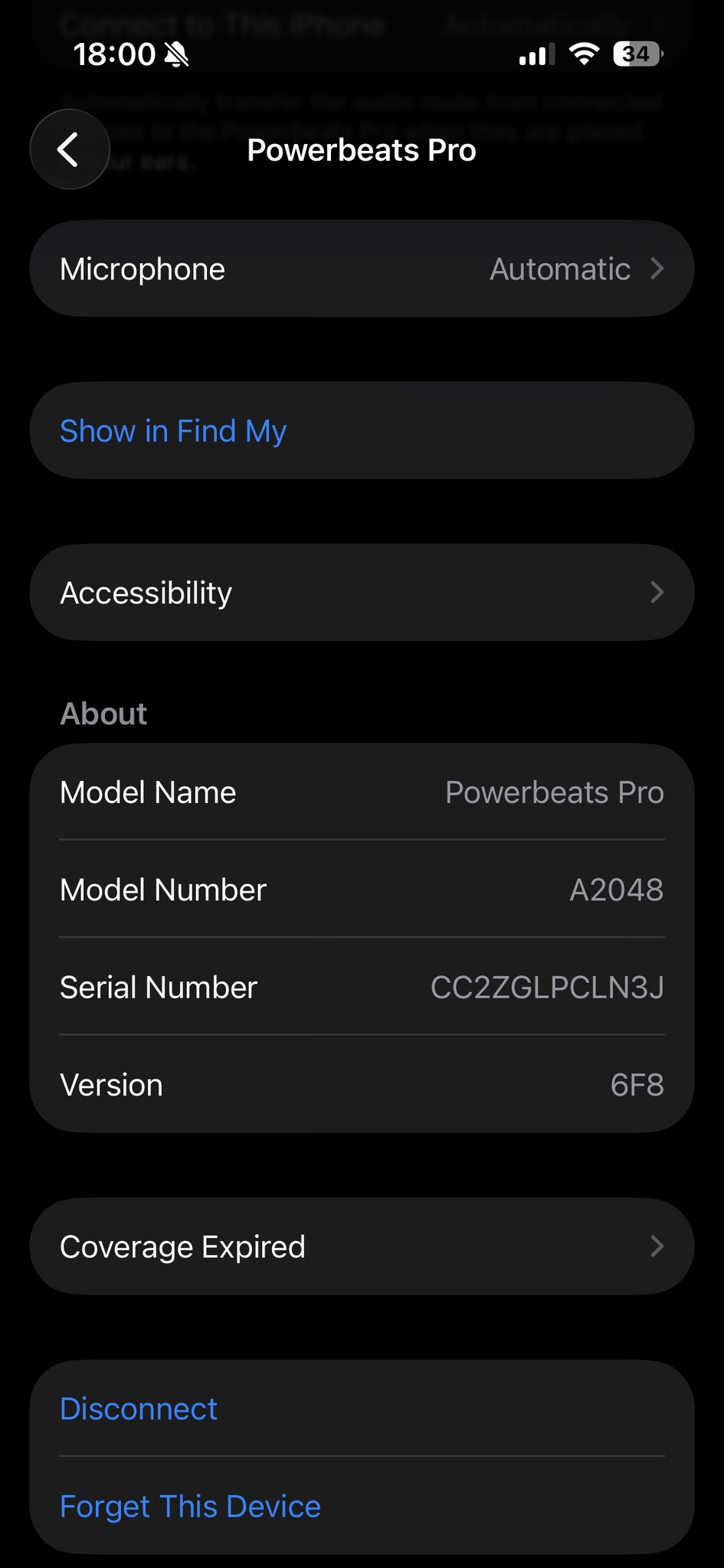Open Accessibility options
This screenshot has height=1568, width=724.
[x=362, y=593]
